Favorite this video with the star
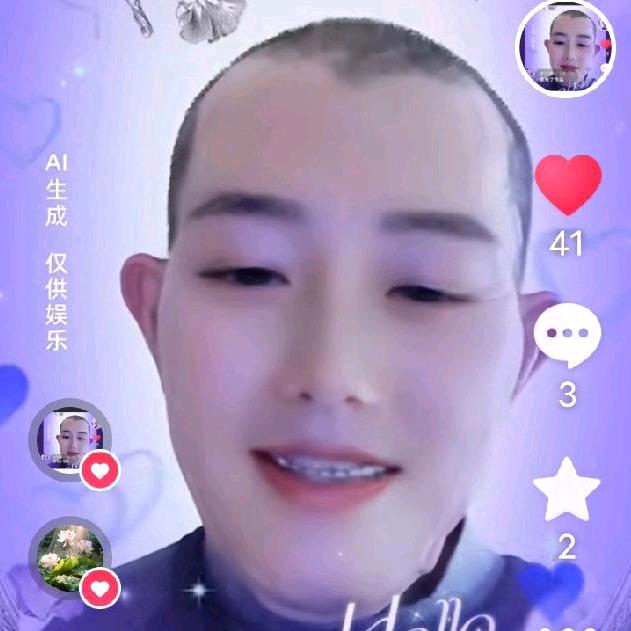The image size is (631, 631). [x=567, y=490]
